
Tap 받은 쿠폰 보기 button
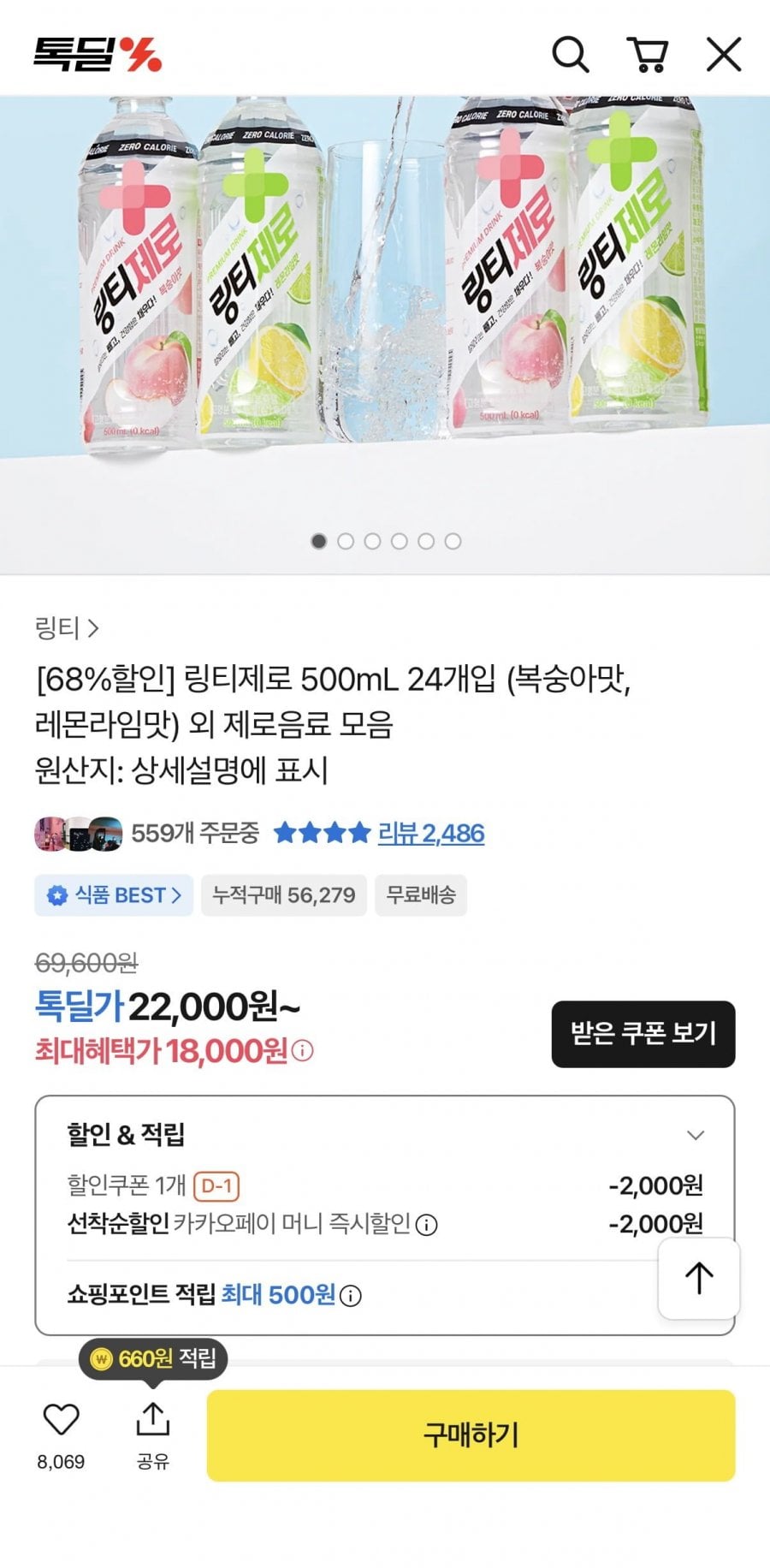[643, 1033]
